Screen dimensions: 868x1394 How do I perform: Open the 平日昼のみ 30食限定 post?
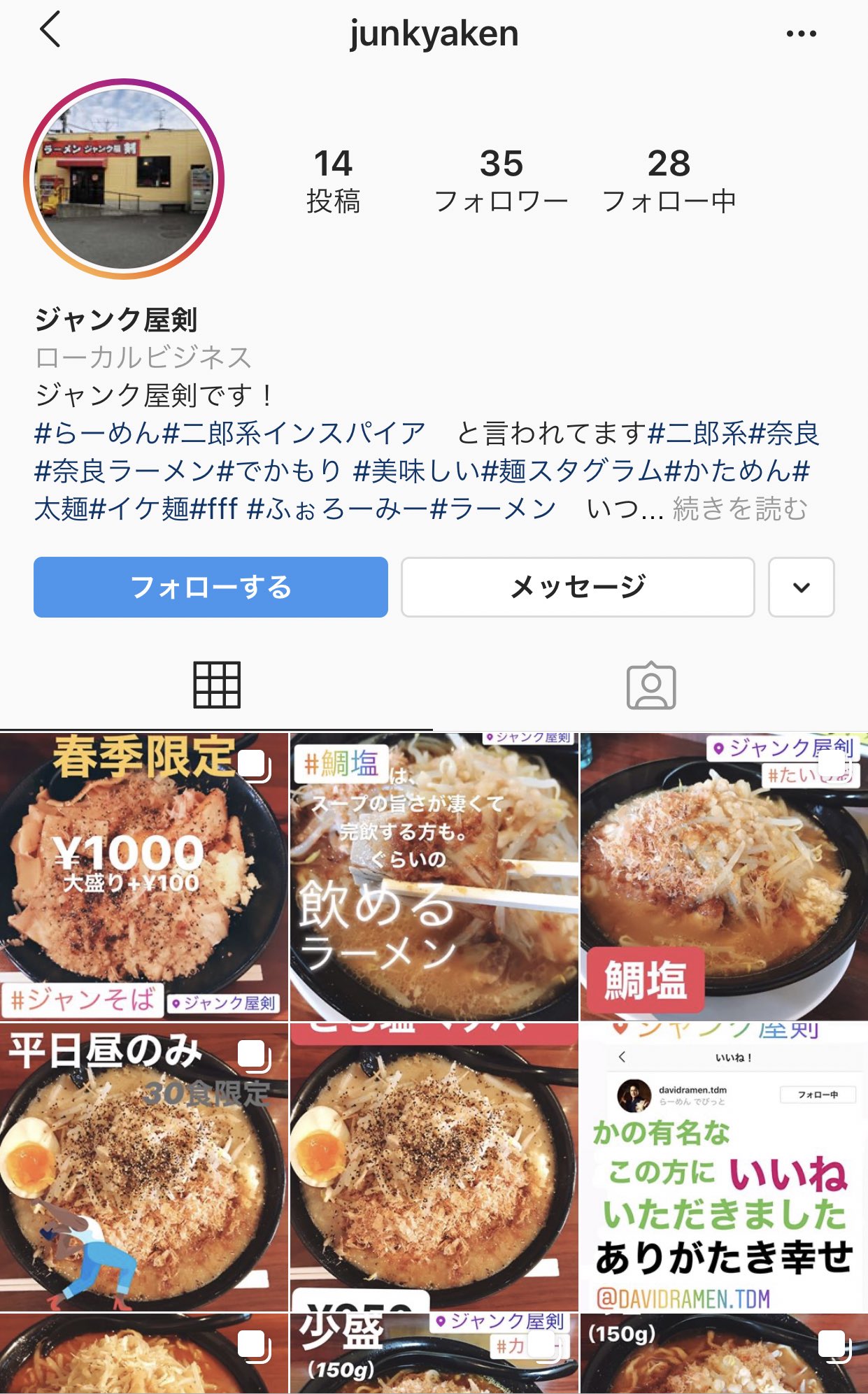143,1167
